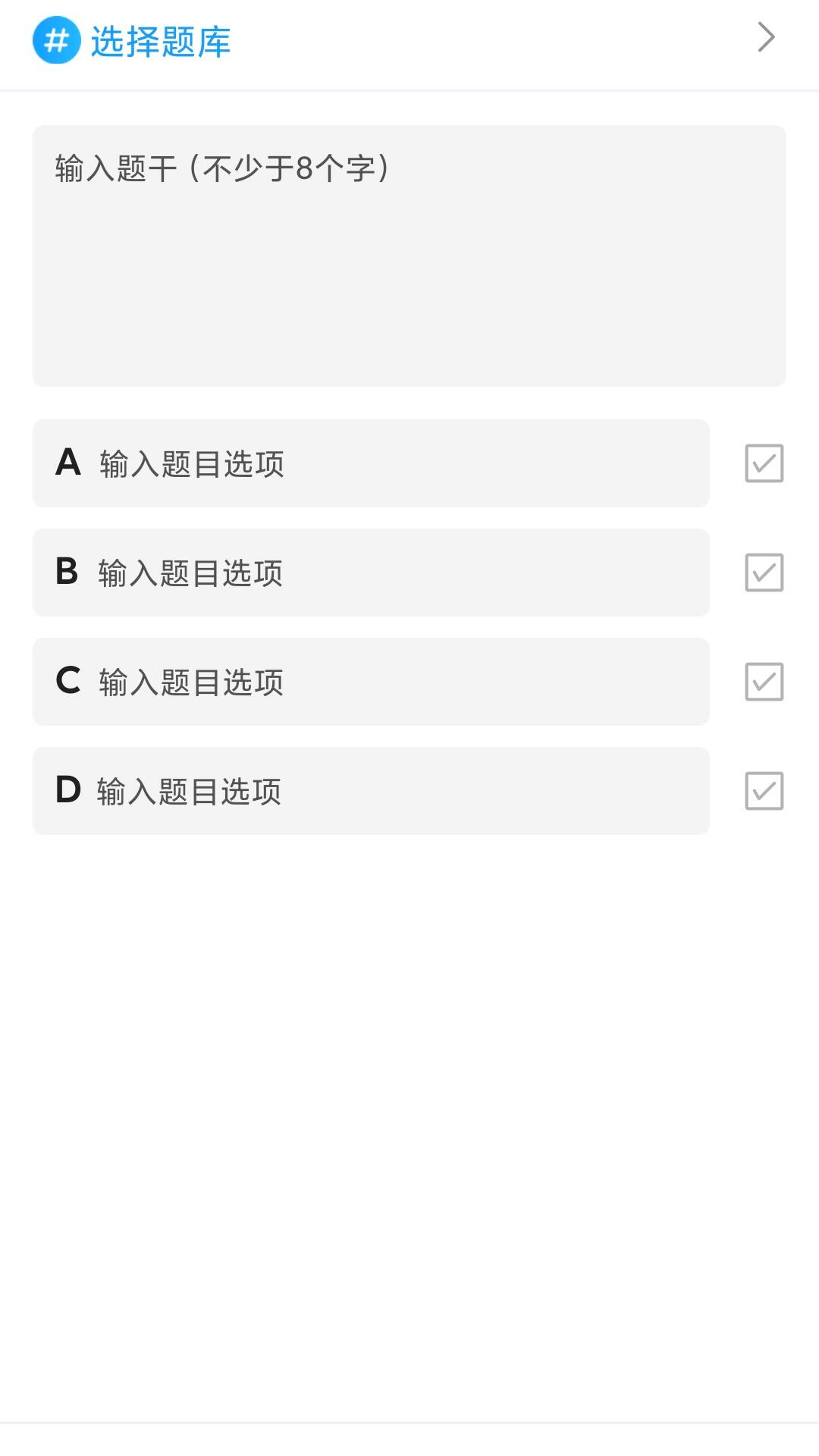Check the box beside option C
The height and width of the screenshot is (1456, 819).
point(764,682)
